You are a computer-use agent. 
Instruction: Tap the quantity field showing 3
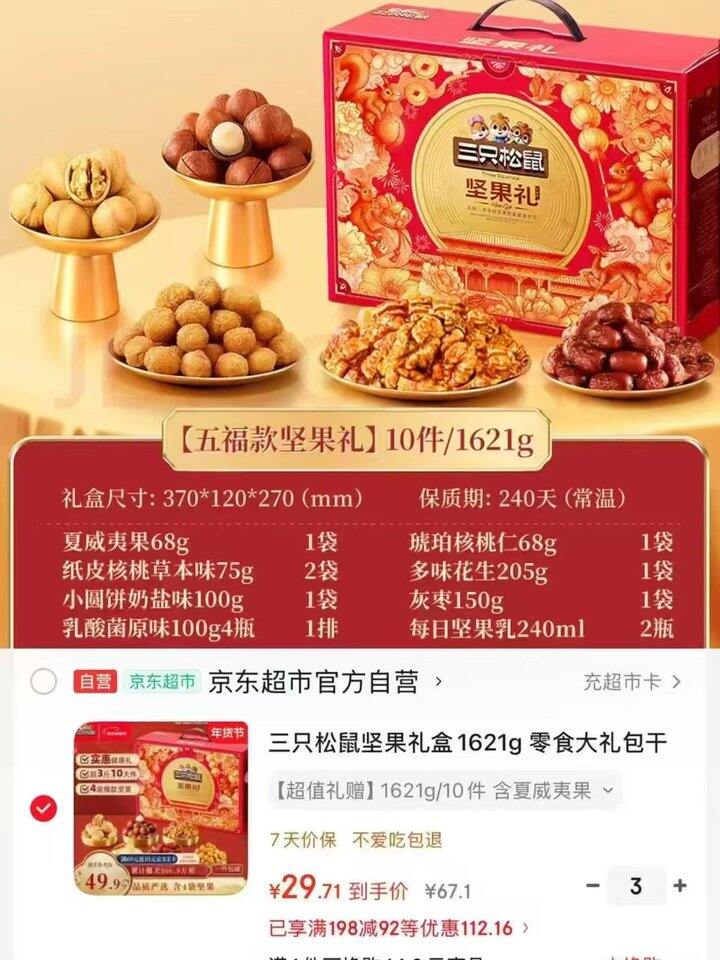(x=636, y=885)
